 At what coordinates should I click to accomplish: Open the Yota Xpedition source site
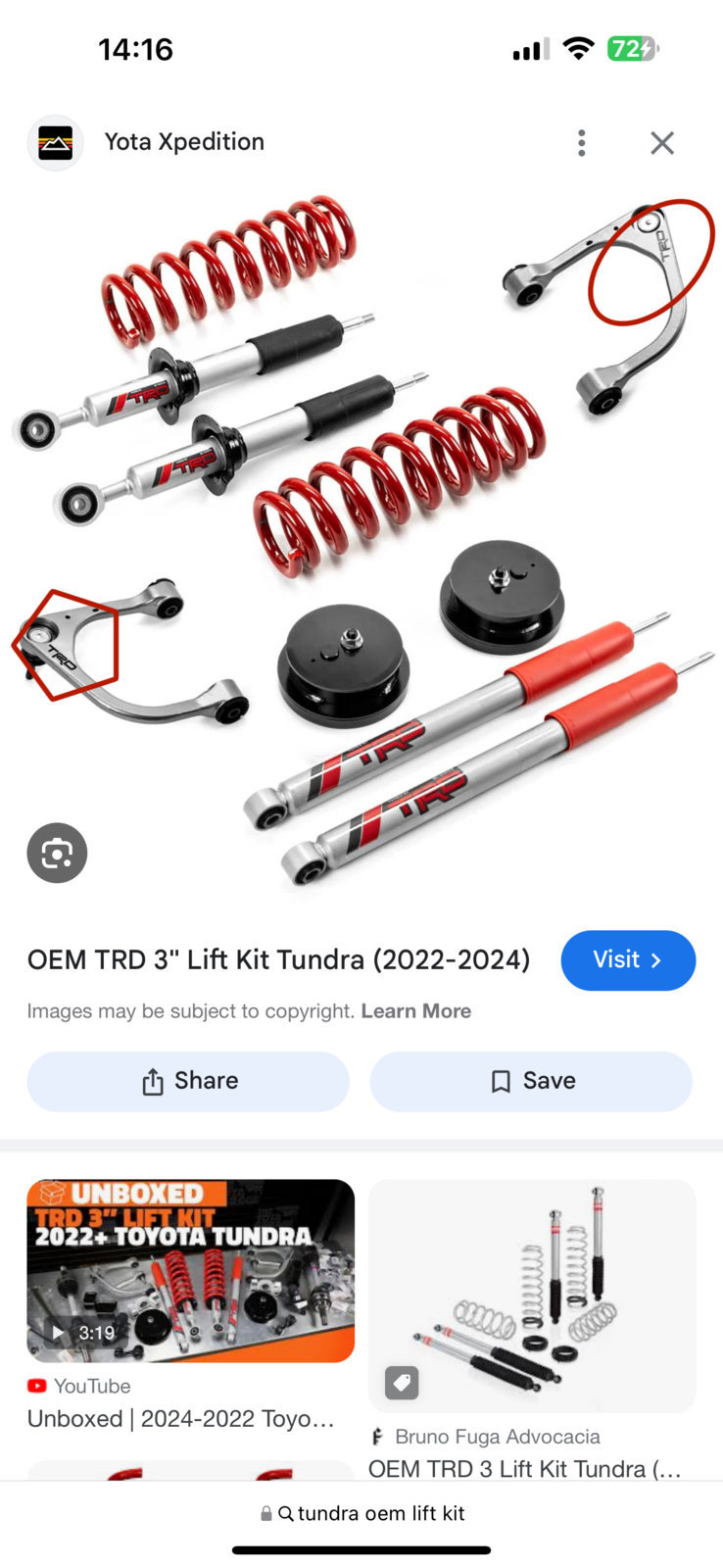pyautogui.click(x=184, y=142)
